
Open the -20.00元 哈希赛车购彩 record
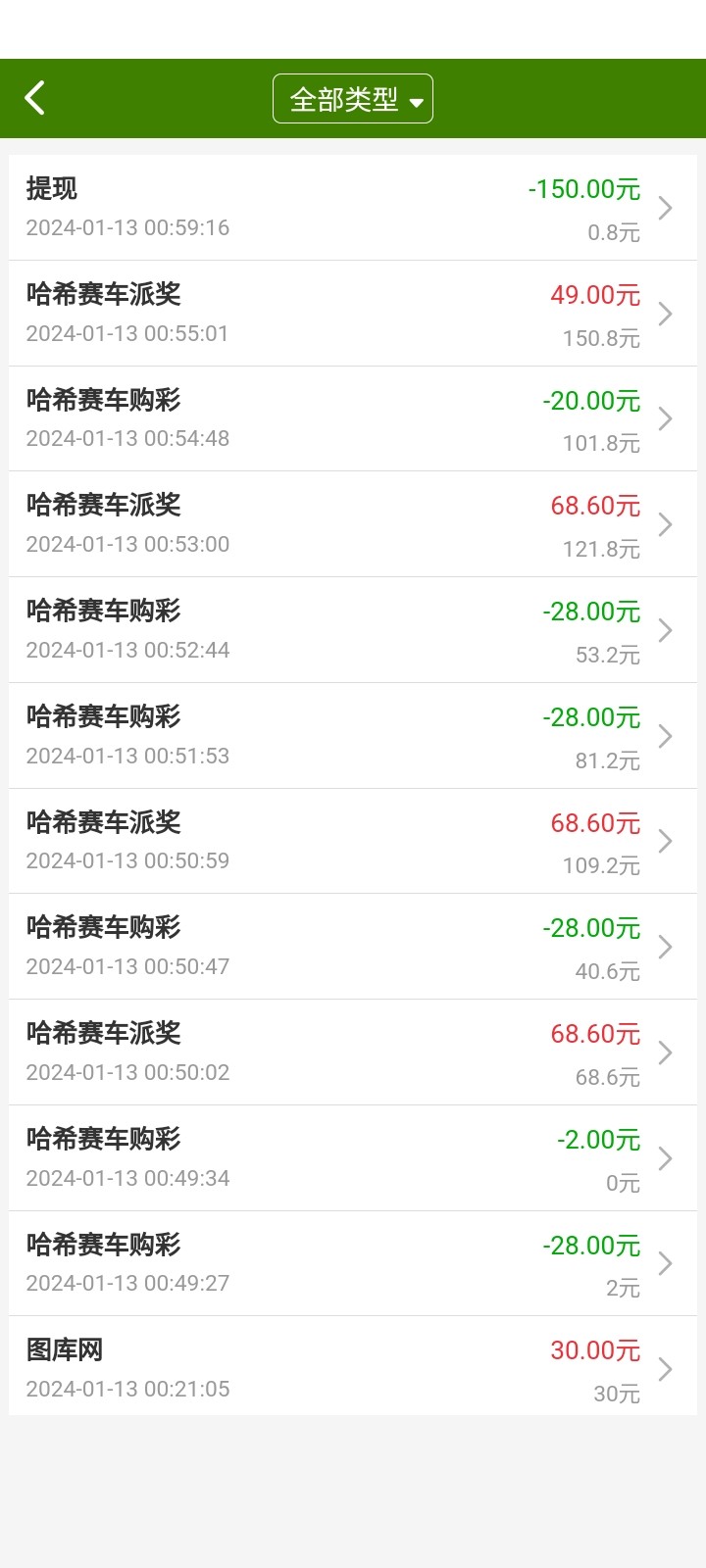(353, 419)
